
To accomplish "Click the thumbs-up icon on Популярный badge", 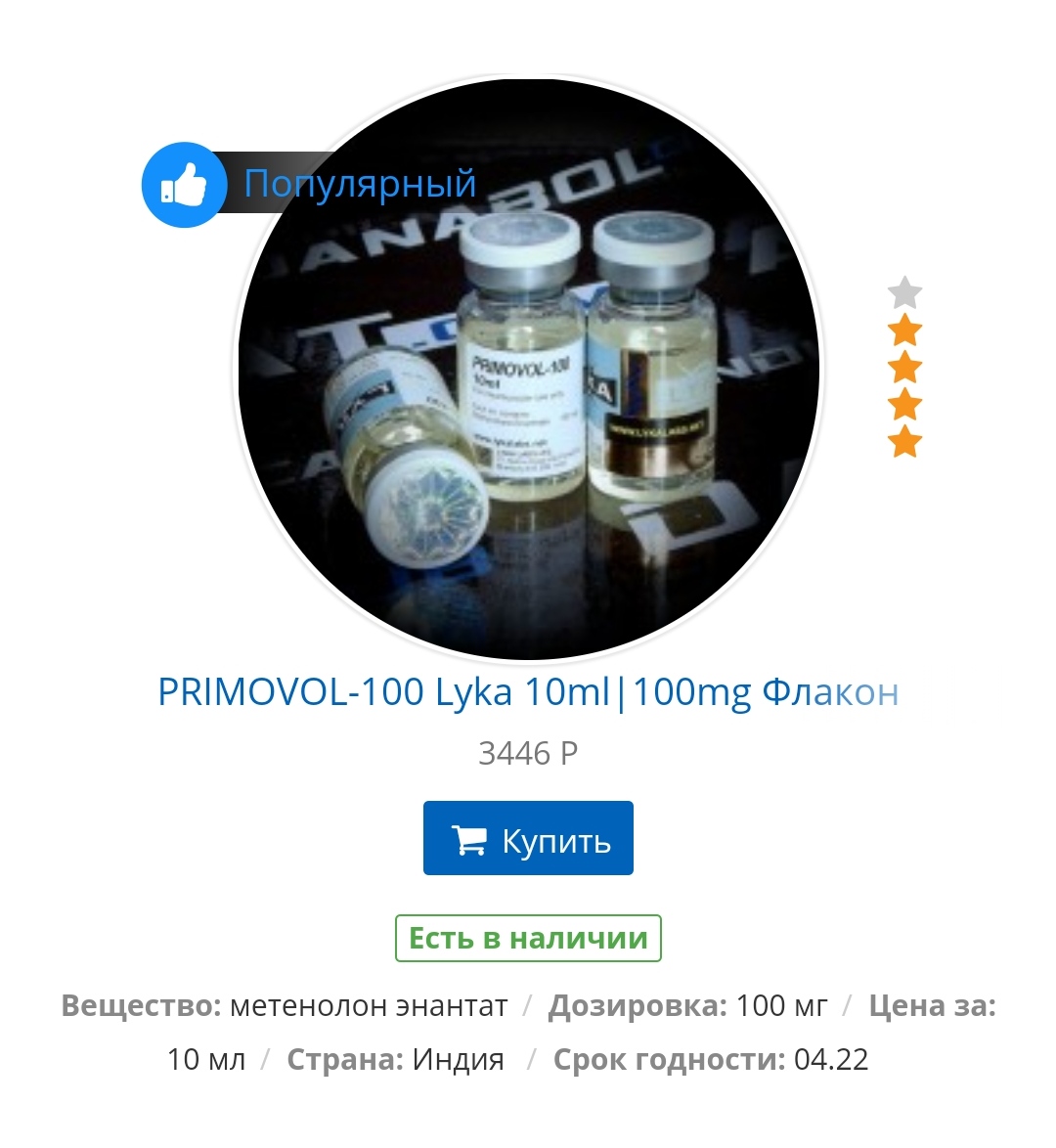I will [185, 184].
